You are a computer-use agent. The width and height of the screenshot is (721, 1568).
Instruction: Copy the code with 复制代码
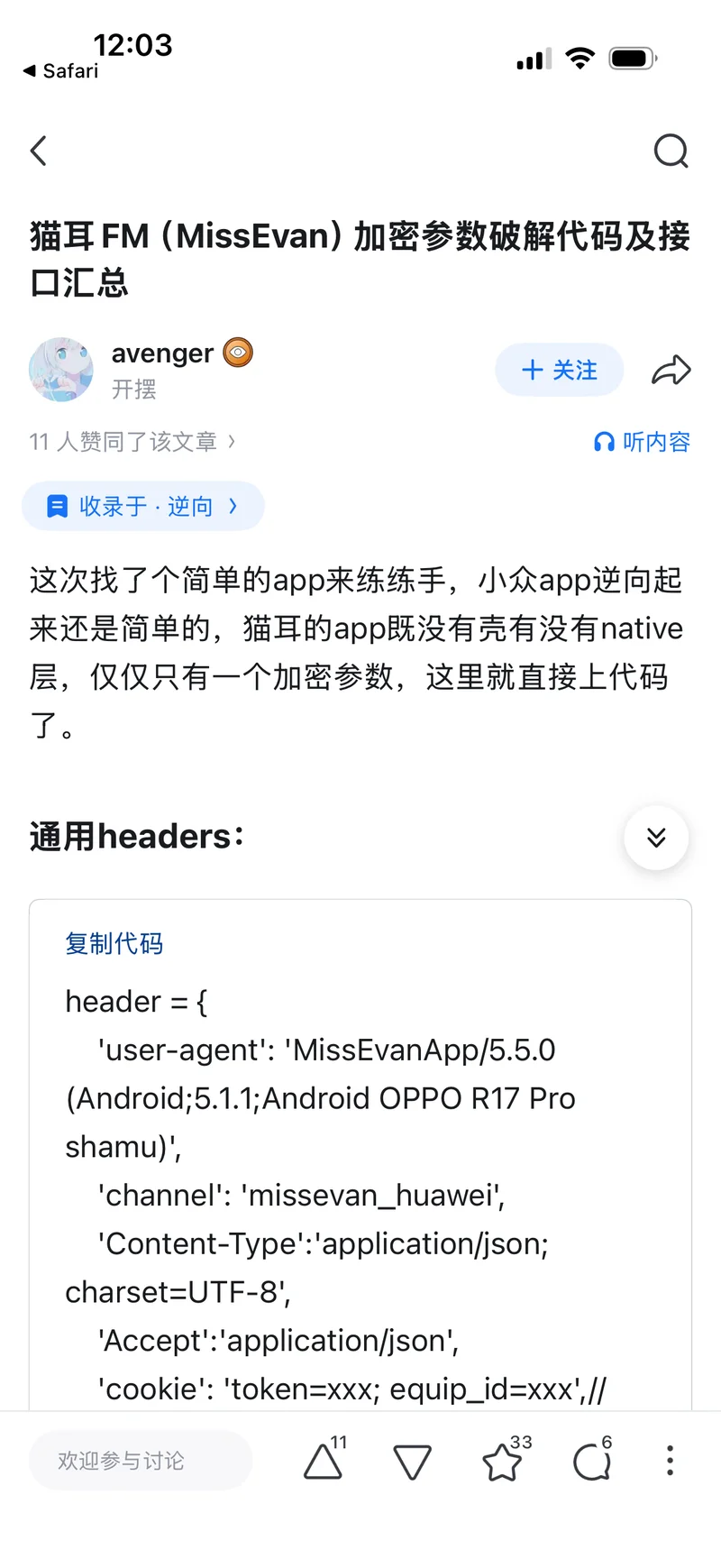click(114, 944)
